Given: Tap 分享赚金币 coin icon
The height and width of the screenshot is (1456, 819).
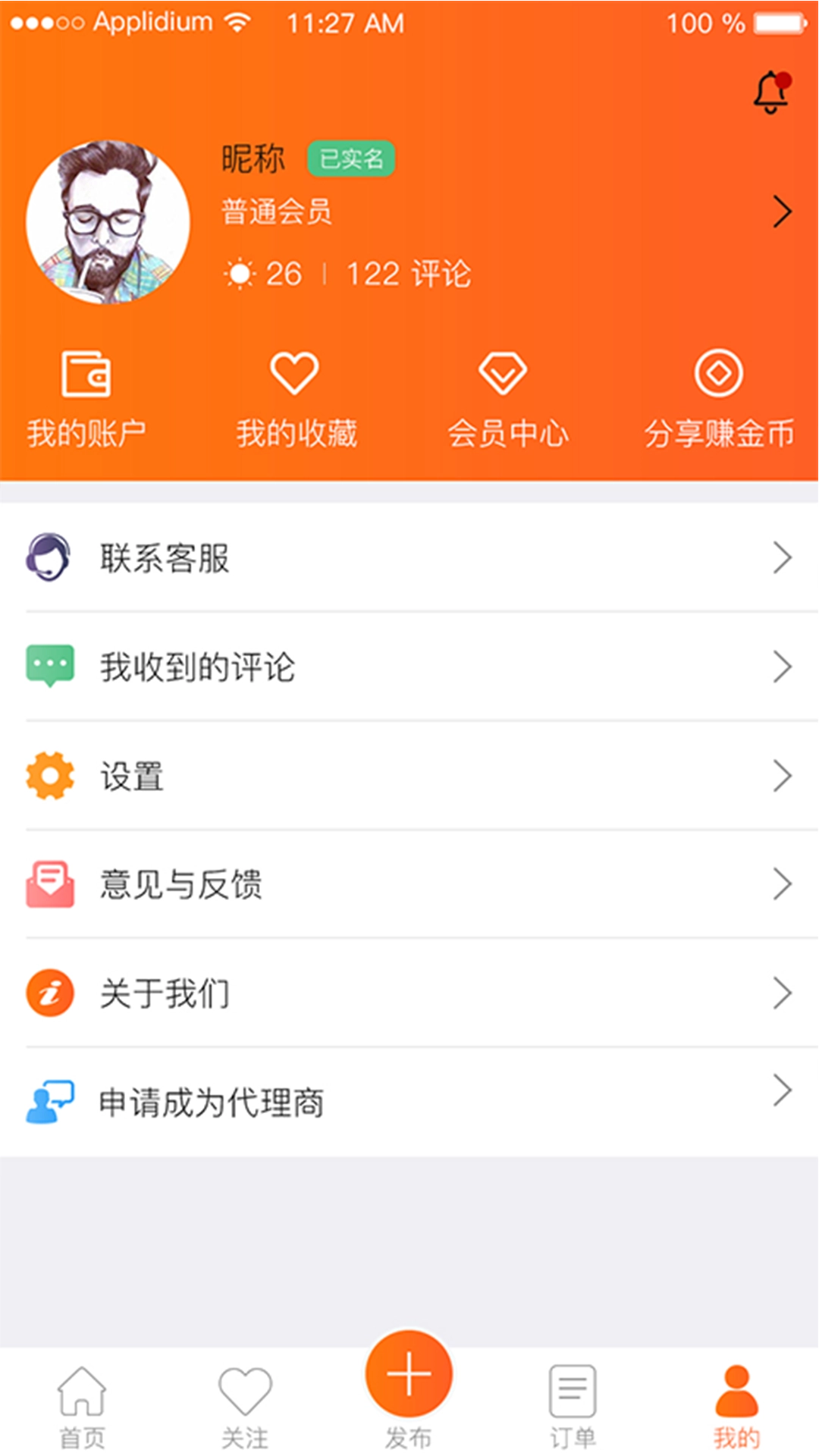Looking at the screenshot, I should point(719,373).
